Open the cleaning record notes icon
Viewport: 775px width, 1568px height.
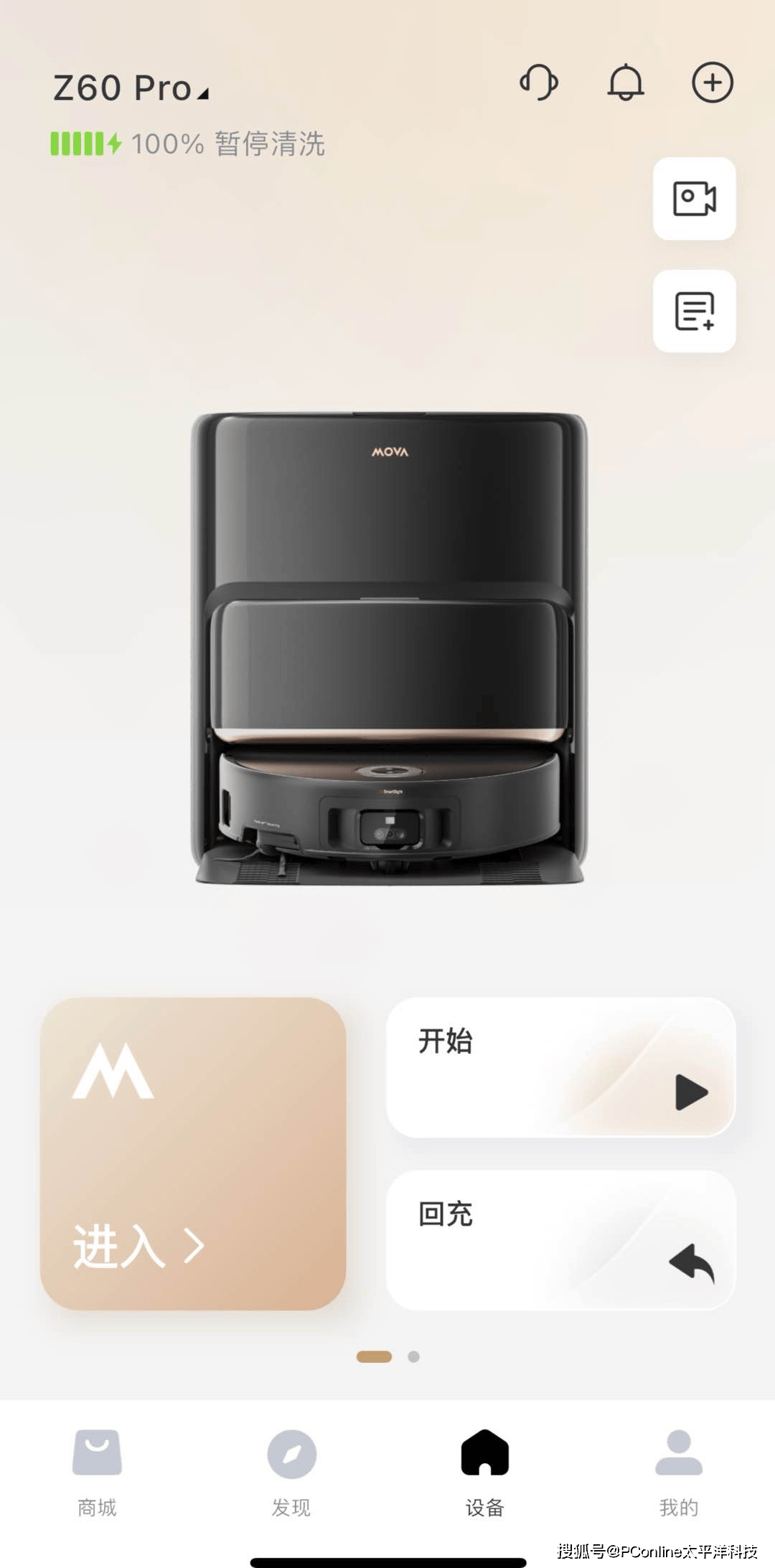click(694, 311)
